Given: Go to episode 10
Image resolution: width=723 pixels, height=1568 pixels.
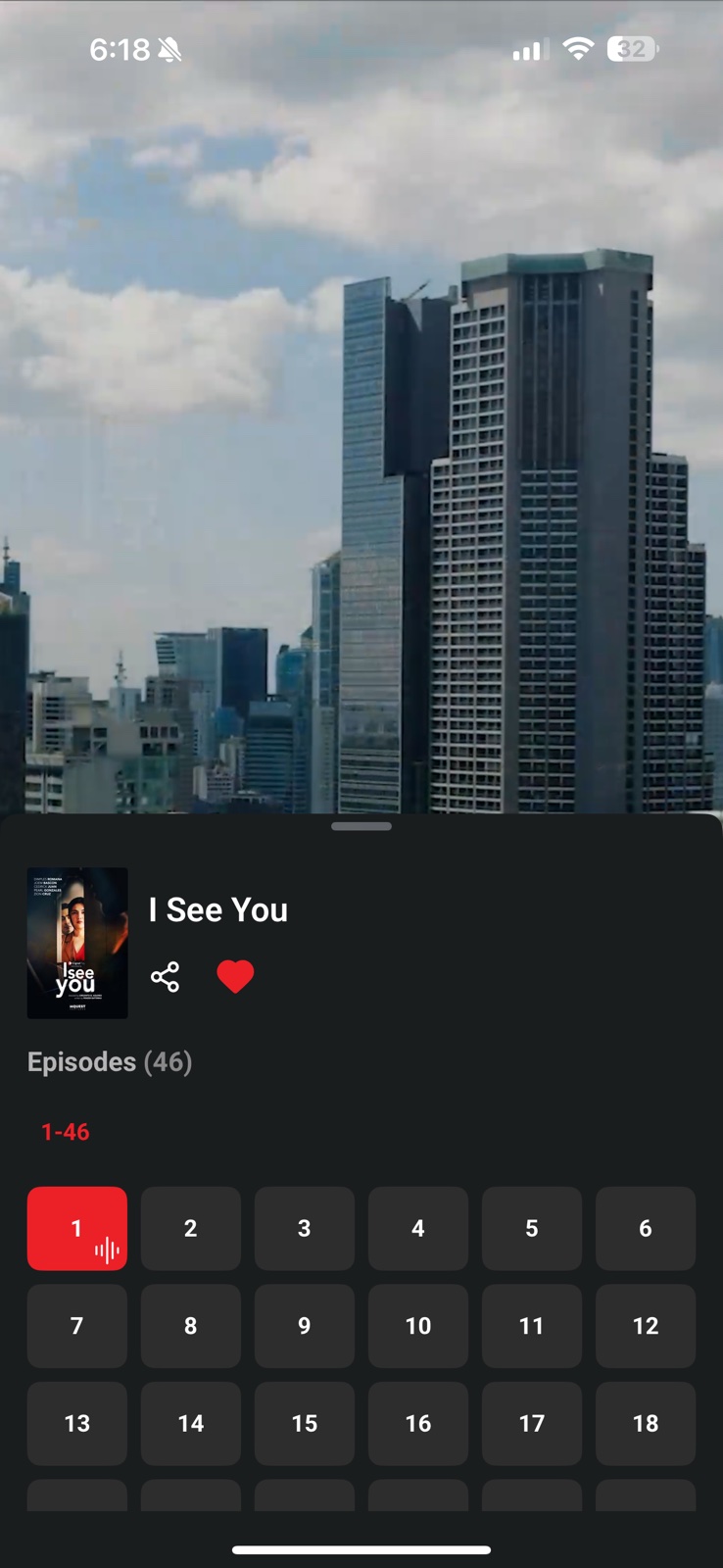Looking at the screenshot, I should pos(418,1326).
